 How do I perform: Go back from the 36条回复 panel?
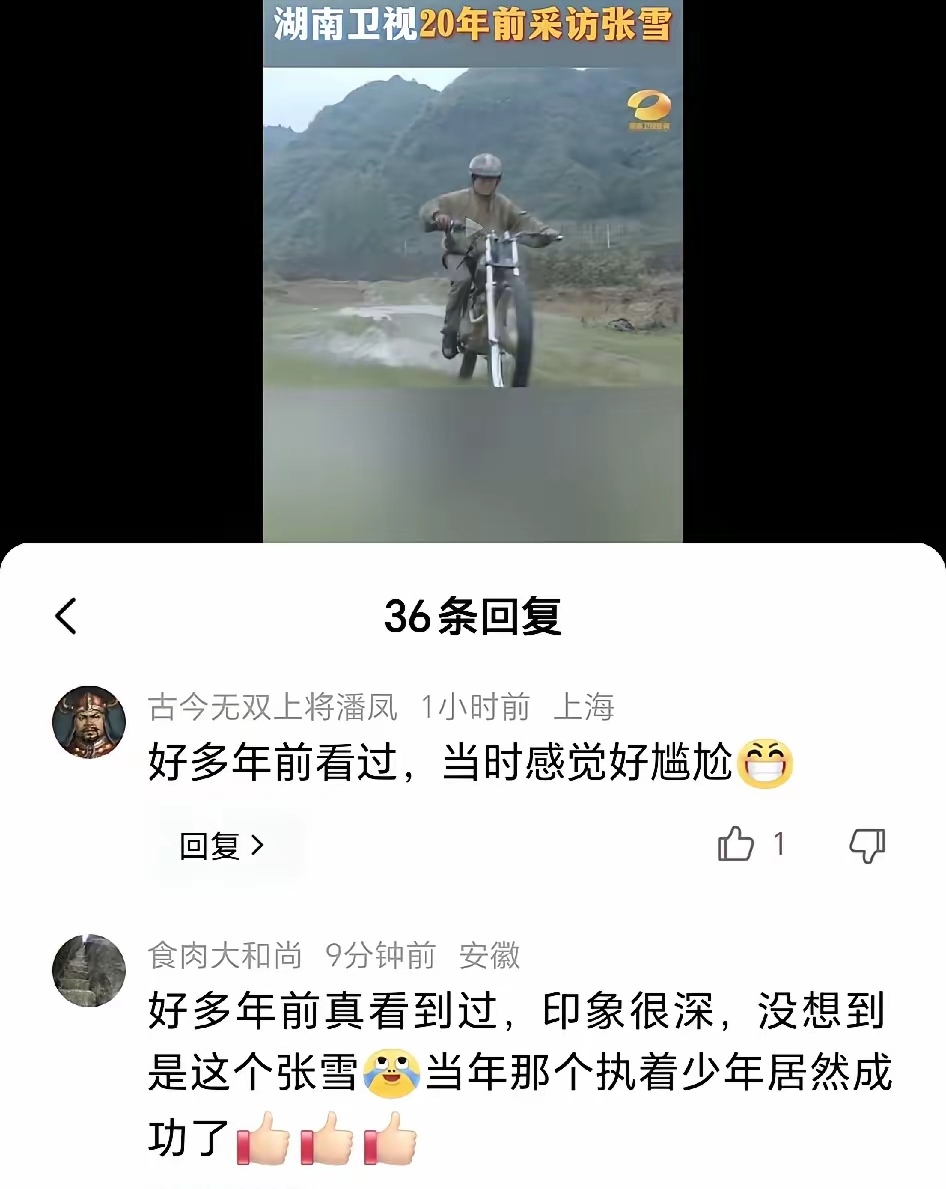[x=66, y=617]
